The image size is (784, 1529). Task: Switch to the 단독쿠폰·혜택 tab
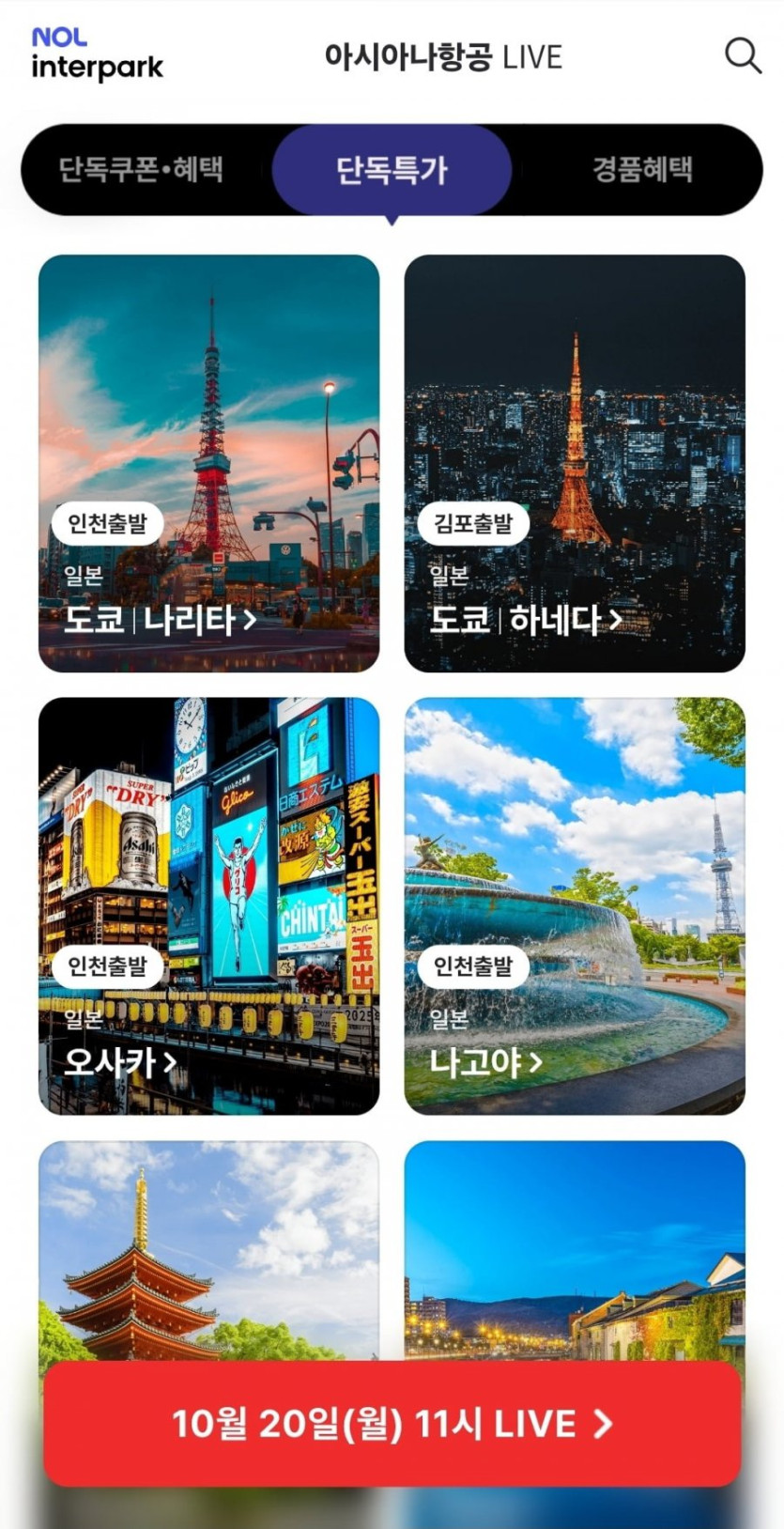[x=141, y=170]
